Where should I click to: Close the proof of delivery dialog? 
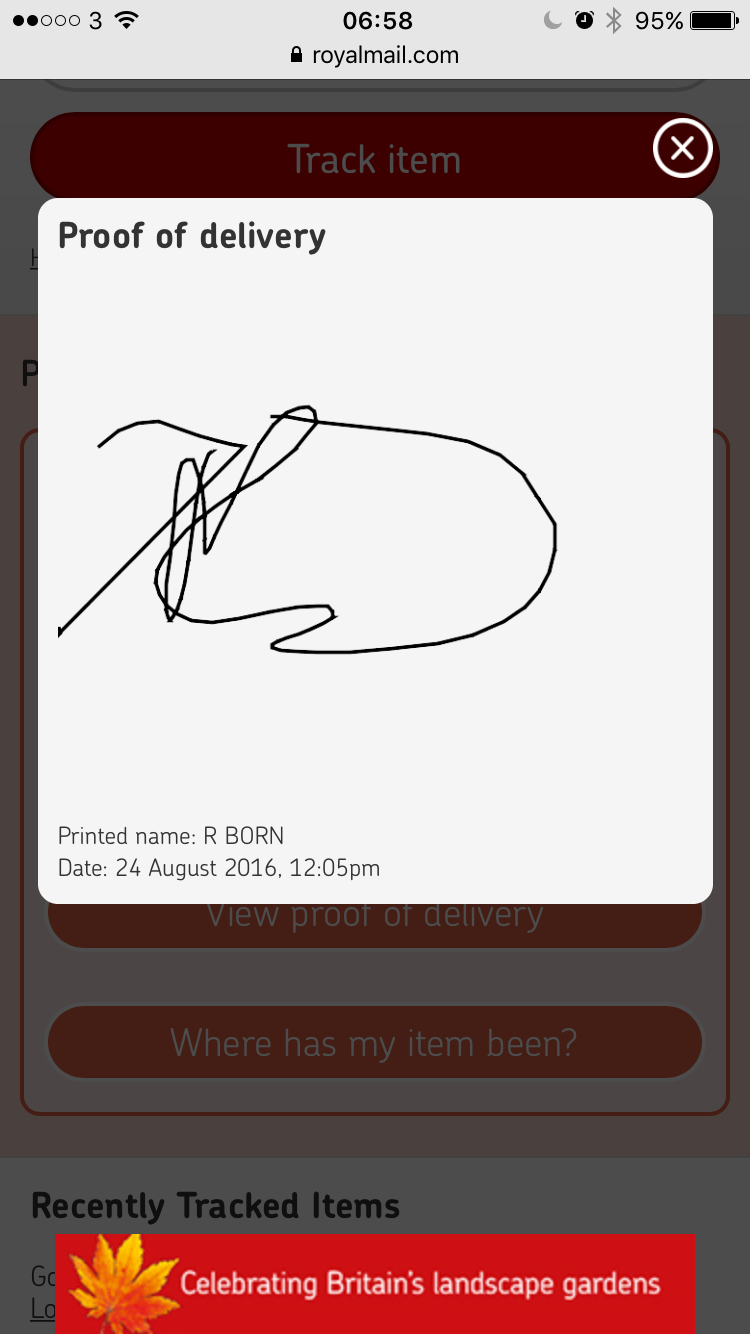pyautogui.click(x=682, y=149)
